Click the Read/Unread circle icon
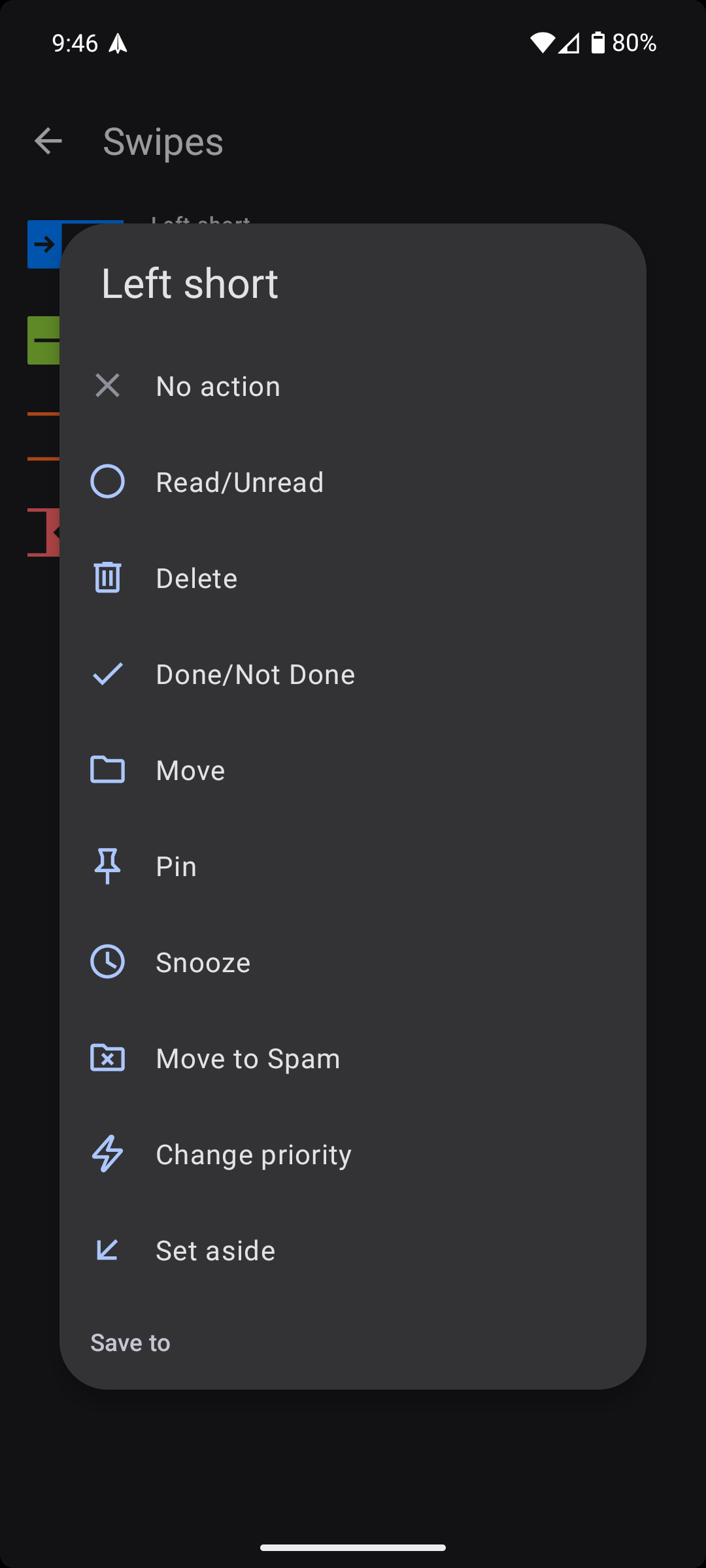The width and height of the screenshot is (706, 1568). (x=108, y=482)
